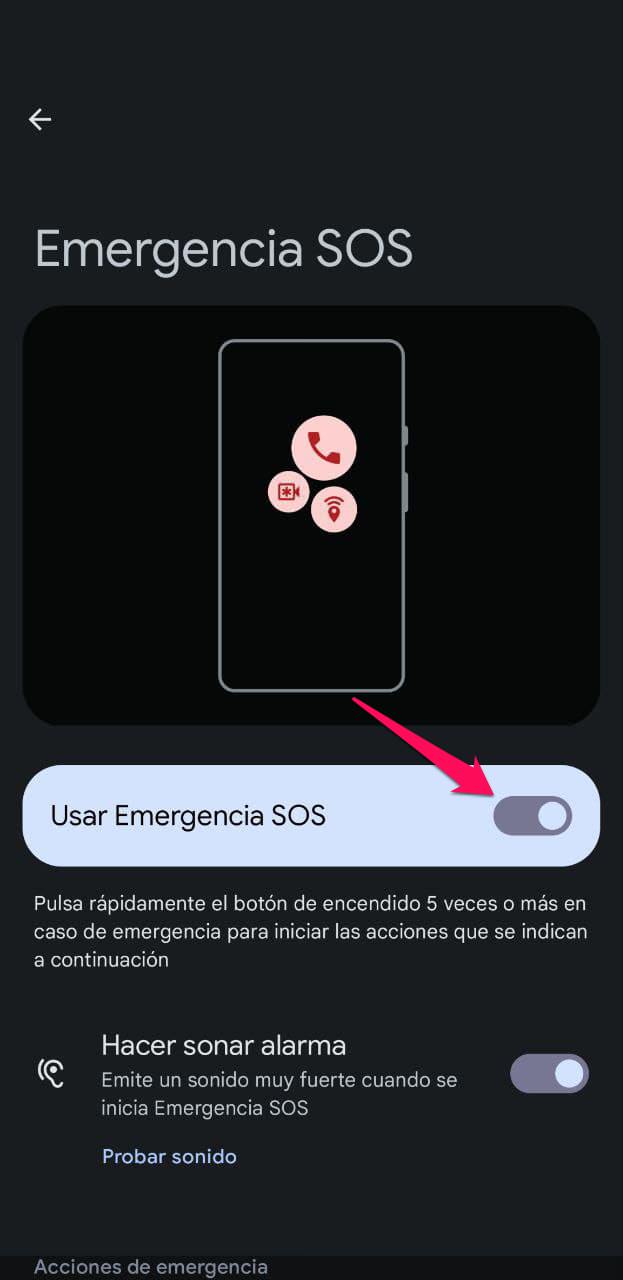Disable the Hacer sonar alarma switch
The image size is (623, 1280).
(549, 1074)
